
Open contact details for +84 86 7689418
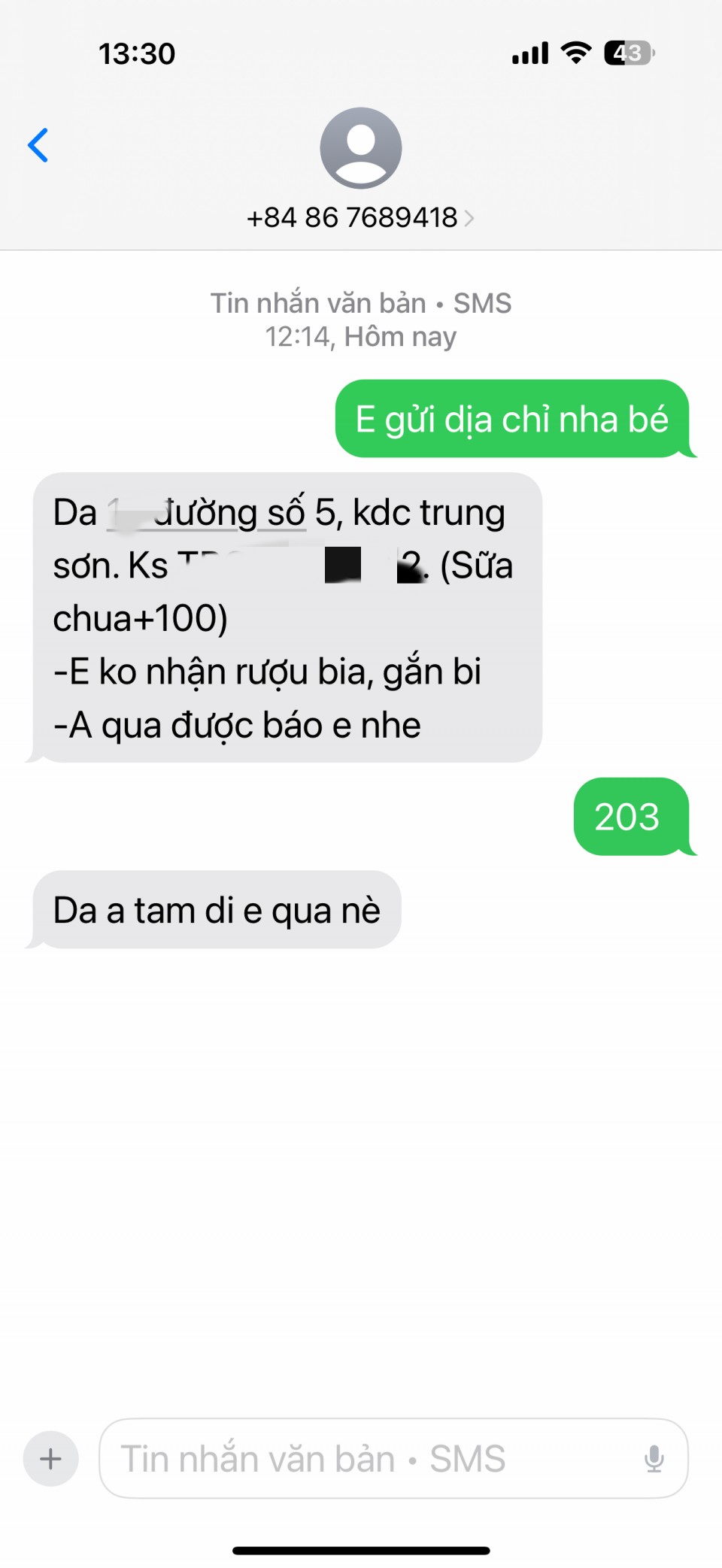click(x=360, y=217)
